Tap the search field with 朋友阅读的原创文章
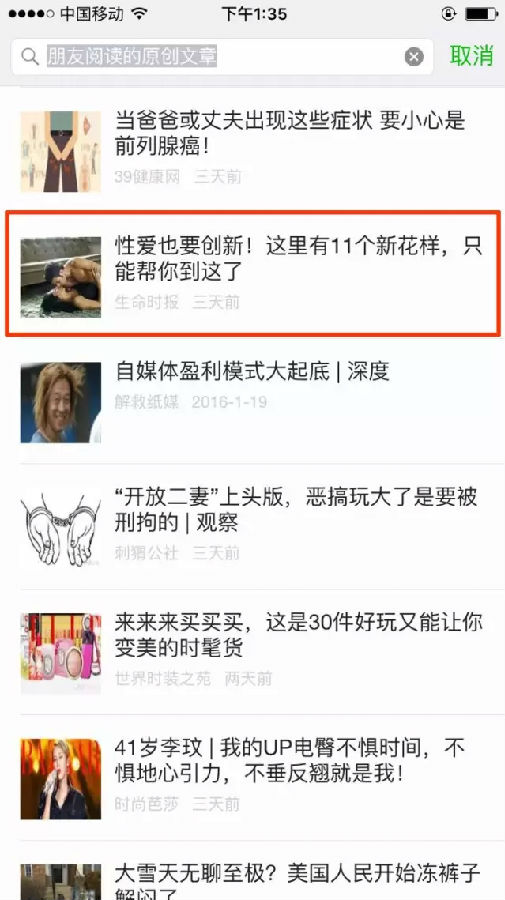 click(x=222, y=56)
